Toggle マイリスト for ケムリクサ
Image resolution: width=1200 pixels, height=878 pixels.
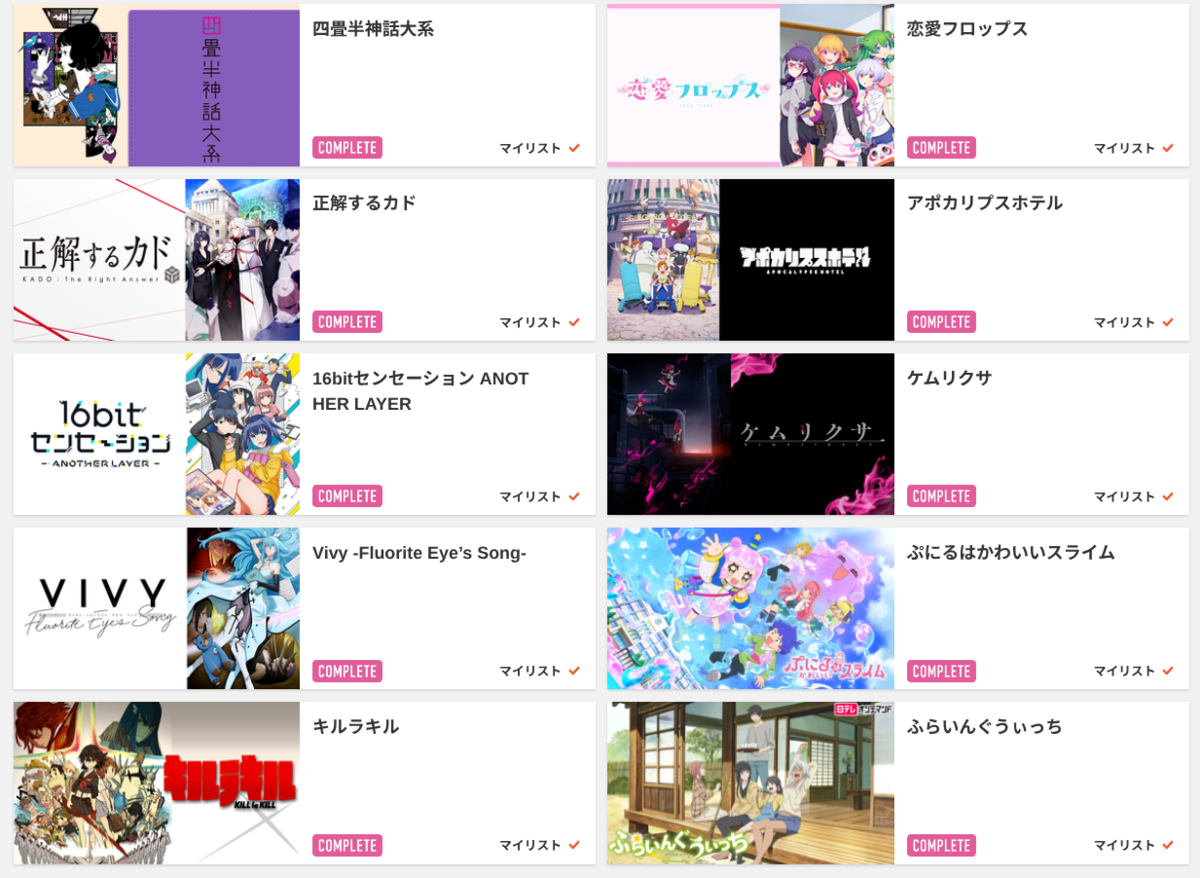(1134, 497)
